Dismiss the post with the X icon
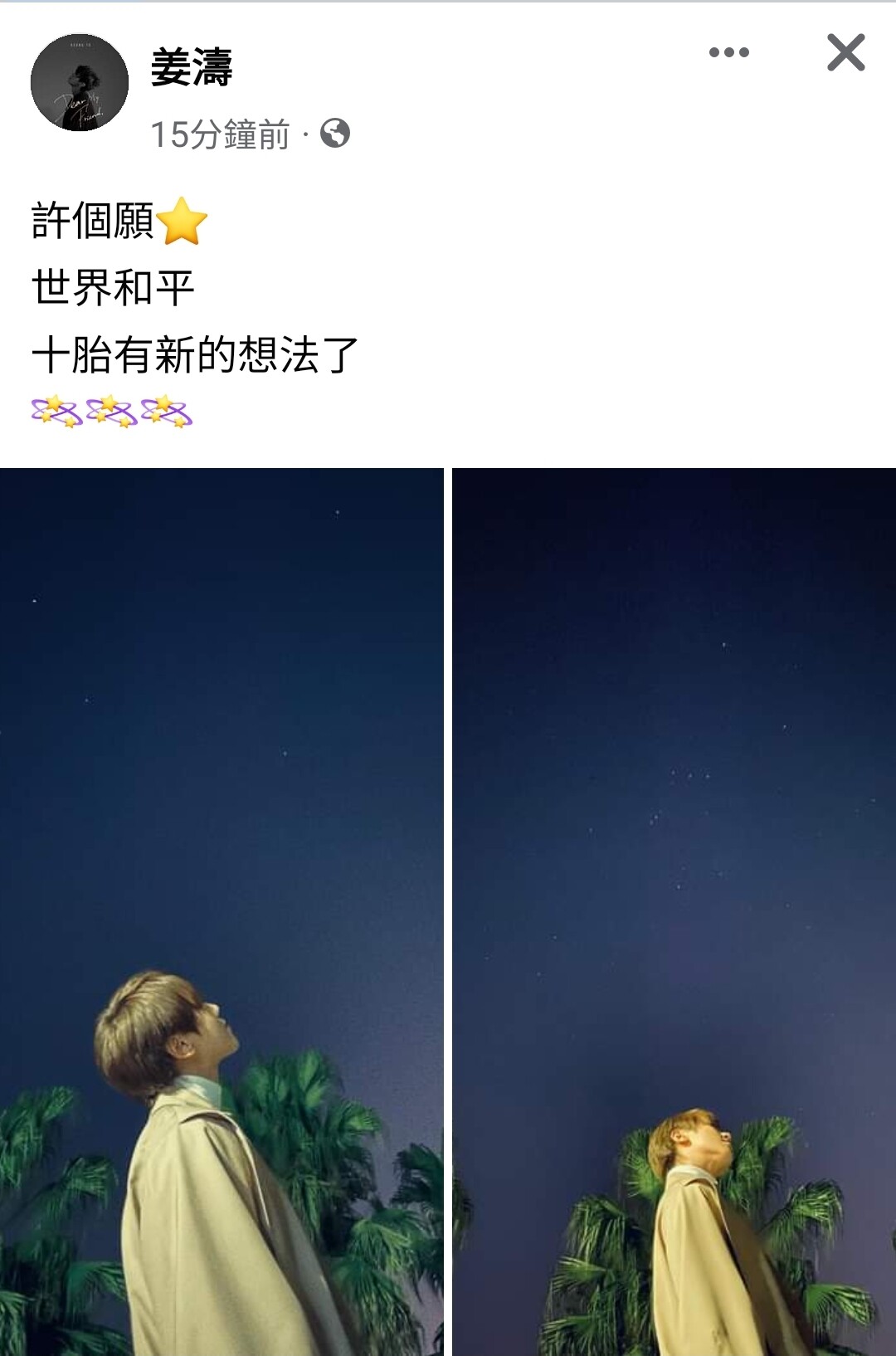Screen dimensions: 896x1356 tap(845, 53)
